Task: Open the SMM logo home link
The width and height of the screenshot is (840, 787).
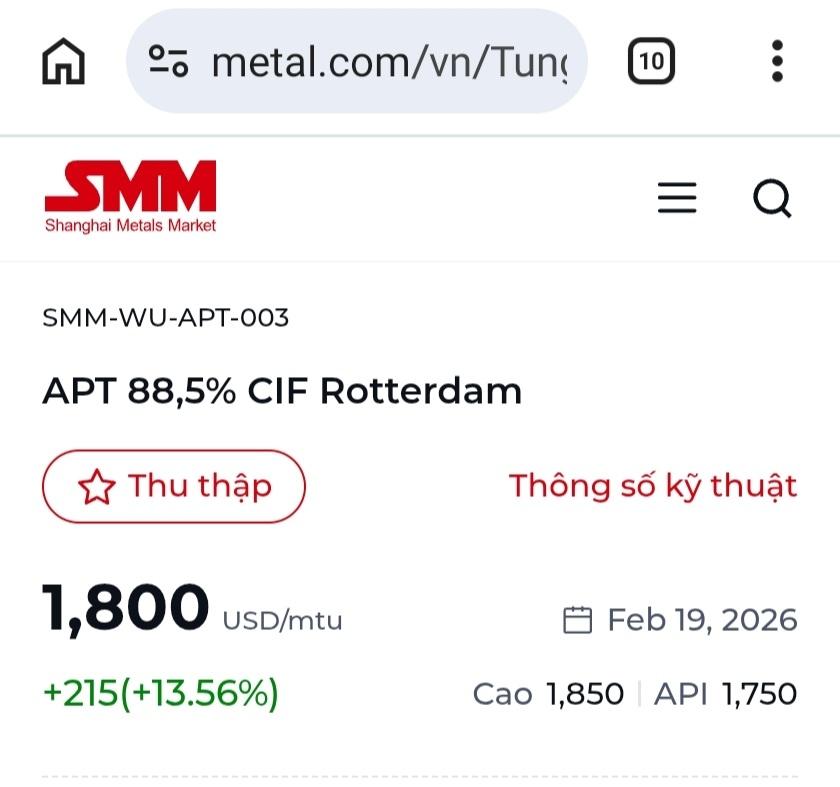Action: [x=130, y=197]
